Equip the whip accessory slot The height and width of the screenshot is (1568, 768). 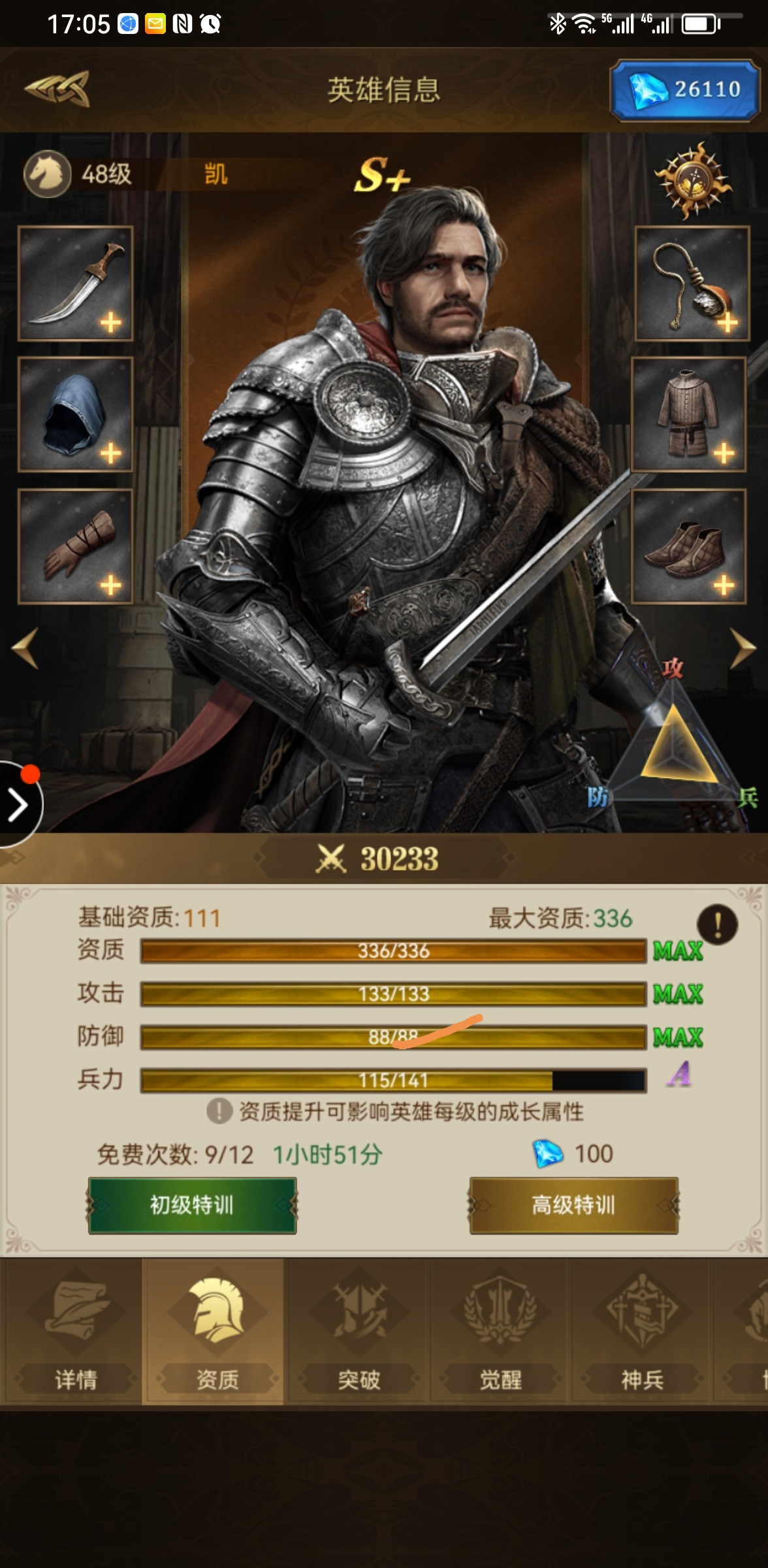point(691,284)
